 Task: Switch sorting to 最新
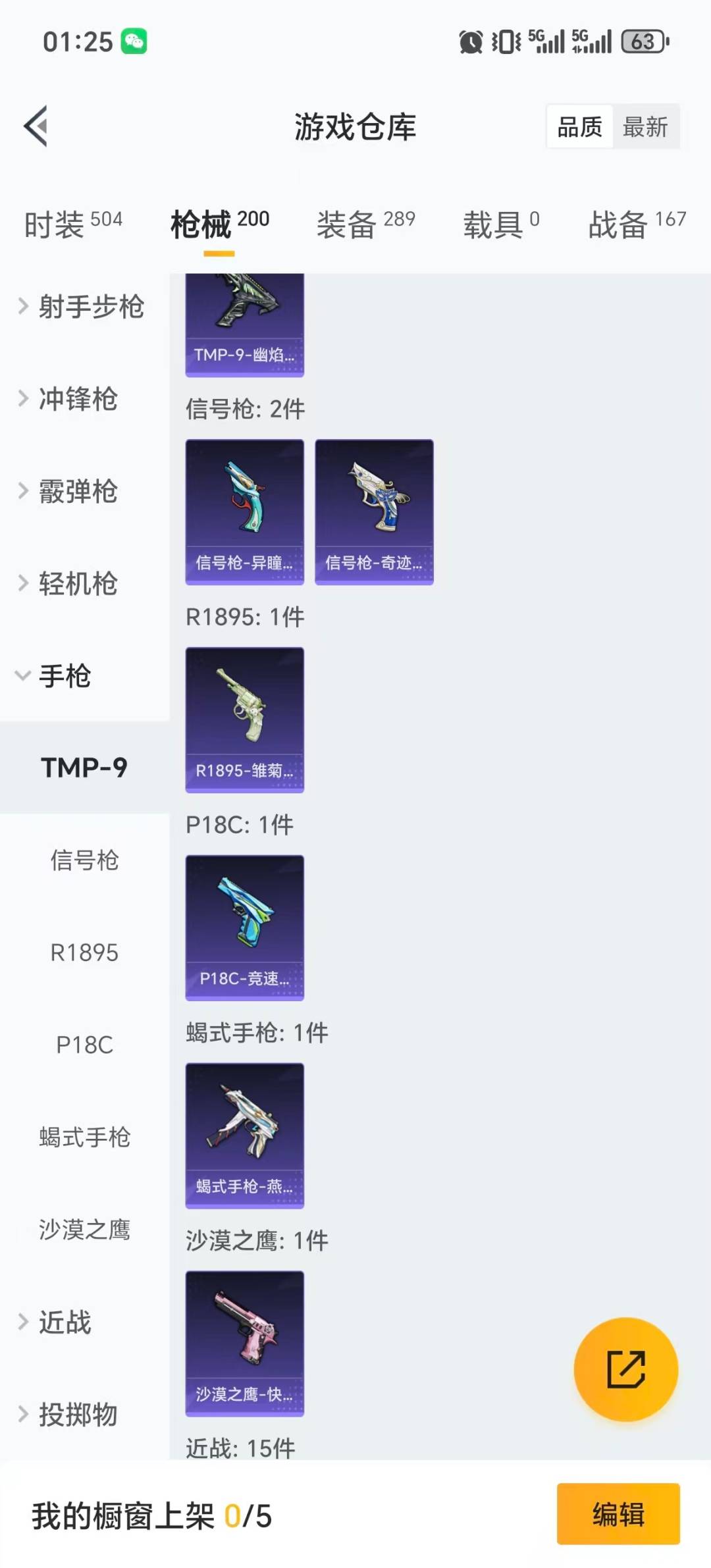click(646, 127)
